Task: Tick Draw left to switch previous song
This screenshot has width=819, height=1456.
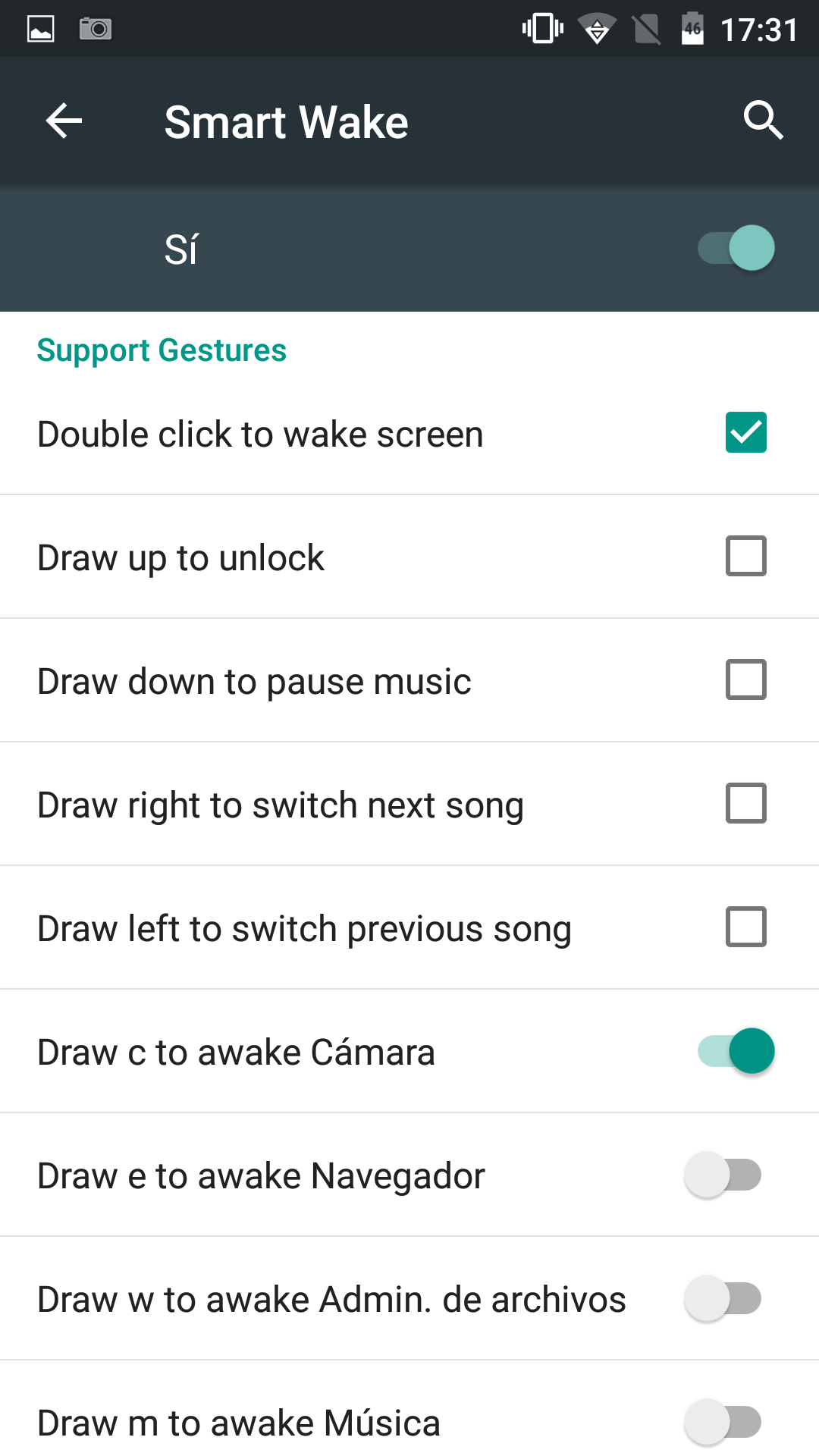Action: pos(746,927)
